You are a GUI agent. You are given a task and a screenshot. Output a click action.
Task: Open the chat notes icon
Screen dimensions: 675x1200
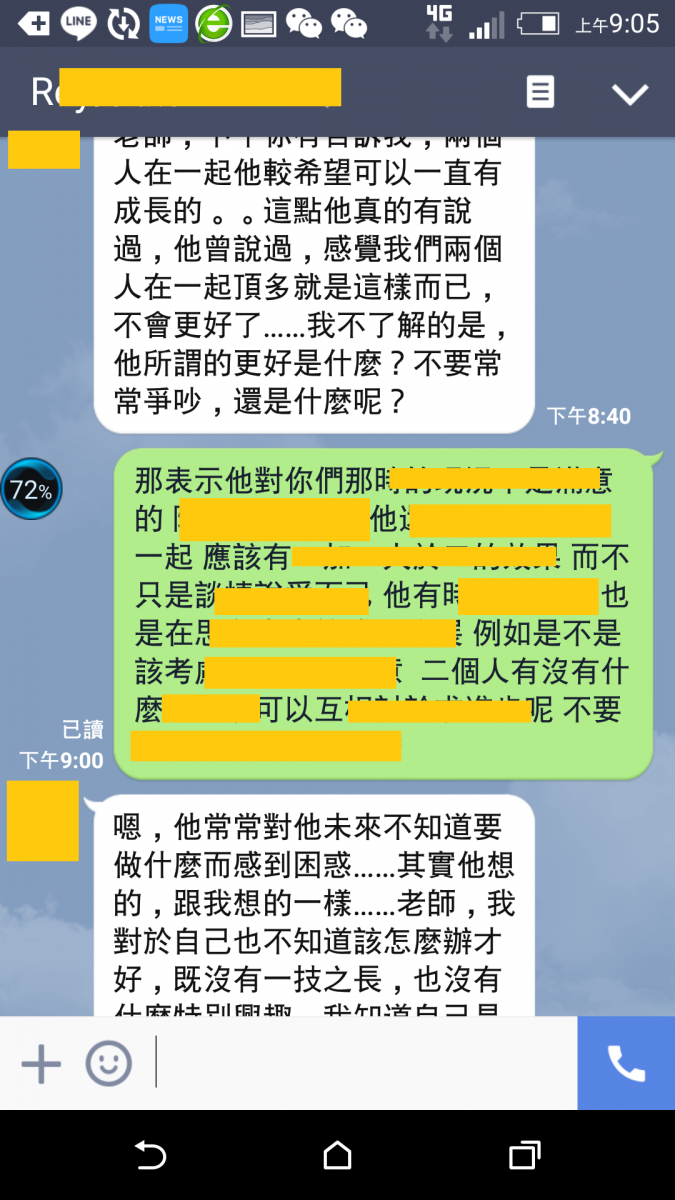click(x=540, y=92)
